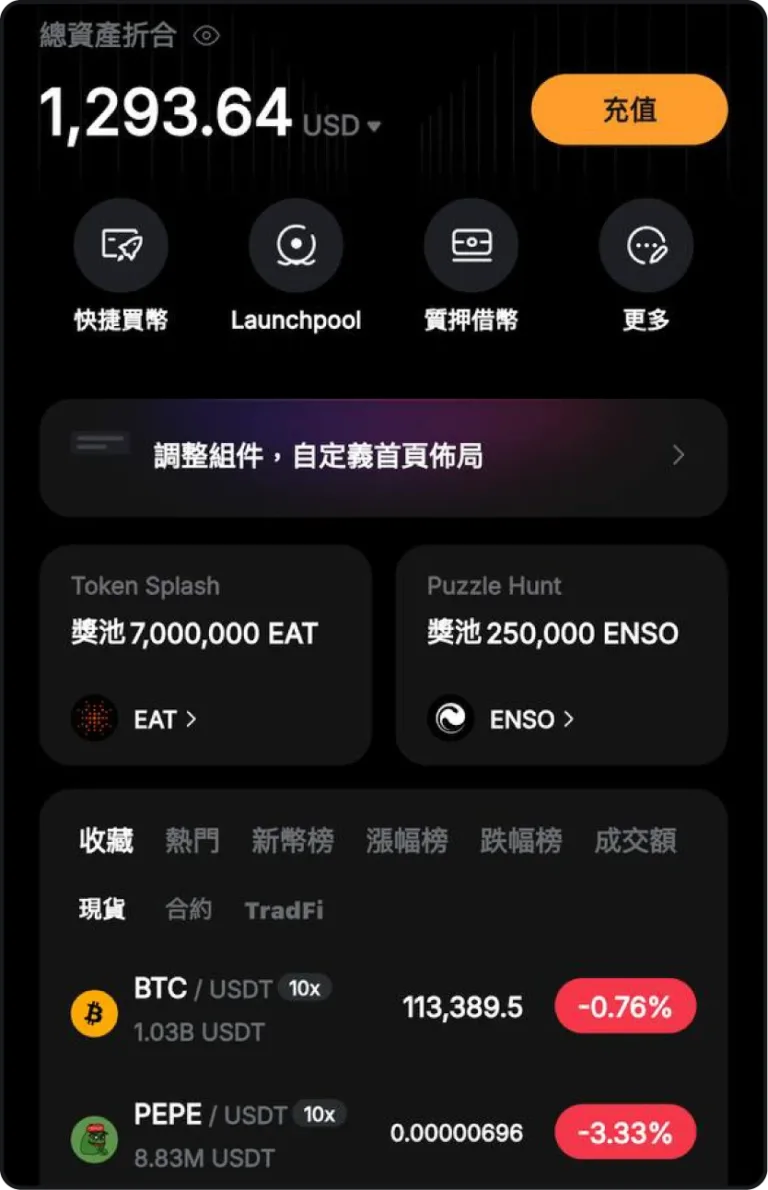The width and height of the screenshot is (768, 1190).
Task: Tap the 更多 more options icon
Action: tap(645, 244)
